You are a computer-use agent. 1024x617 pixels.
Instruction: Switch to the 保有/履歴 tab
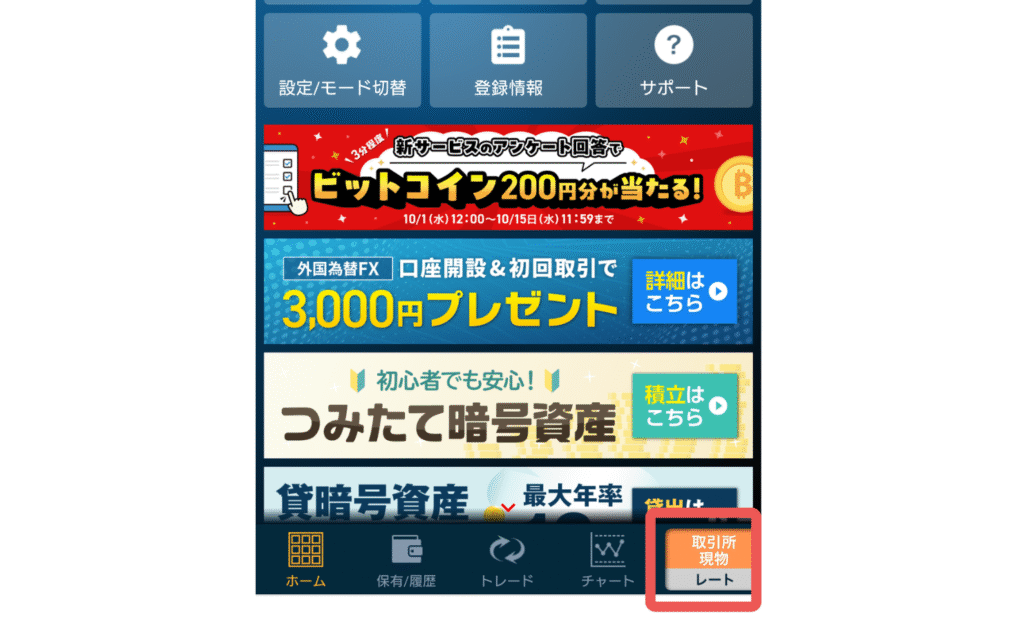tap(406, 560)
